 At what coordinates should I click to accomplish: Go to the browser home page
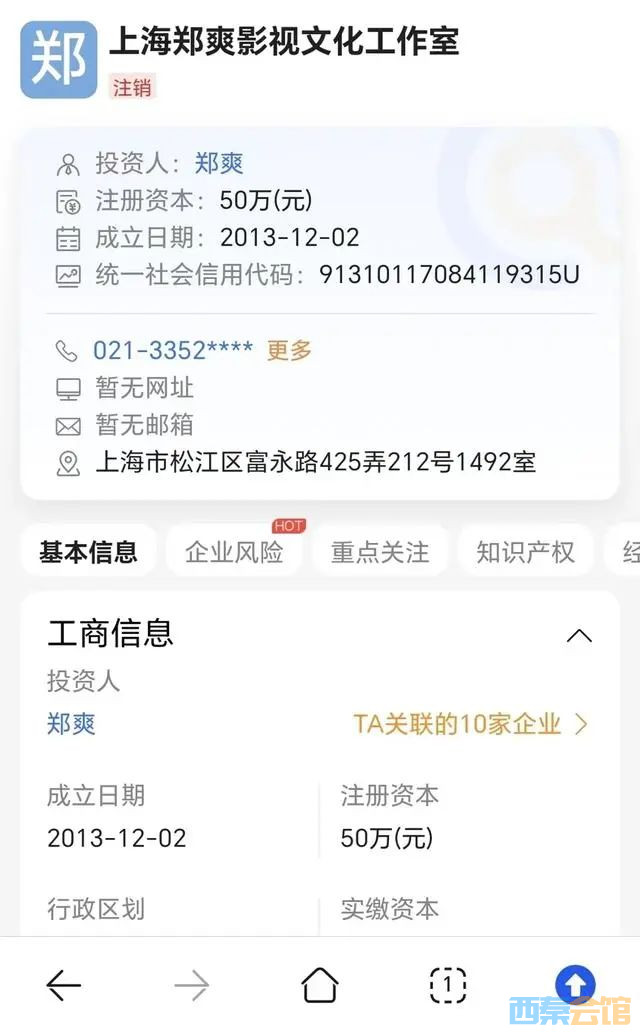[x=319, y=986]
